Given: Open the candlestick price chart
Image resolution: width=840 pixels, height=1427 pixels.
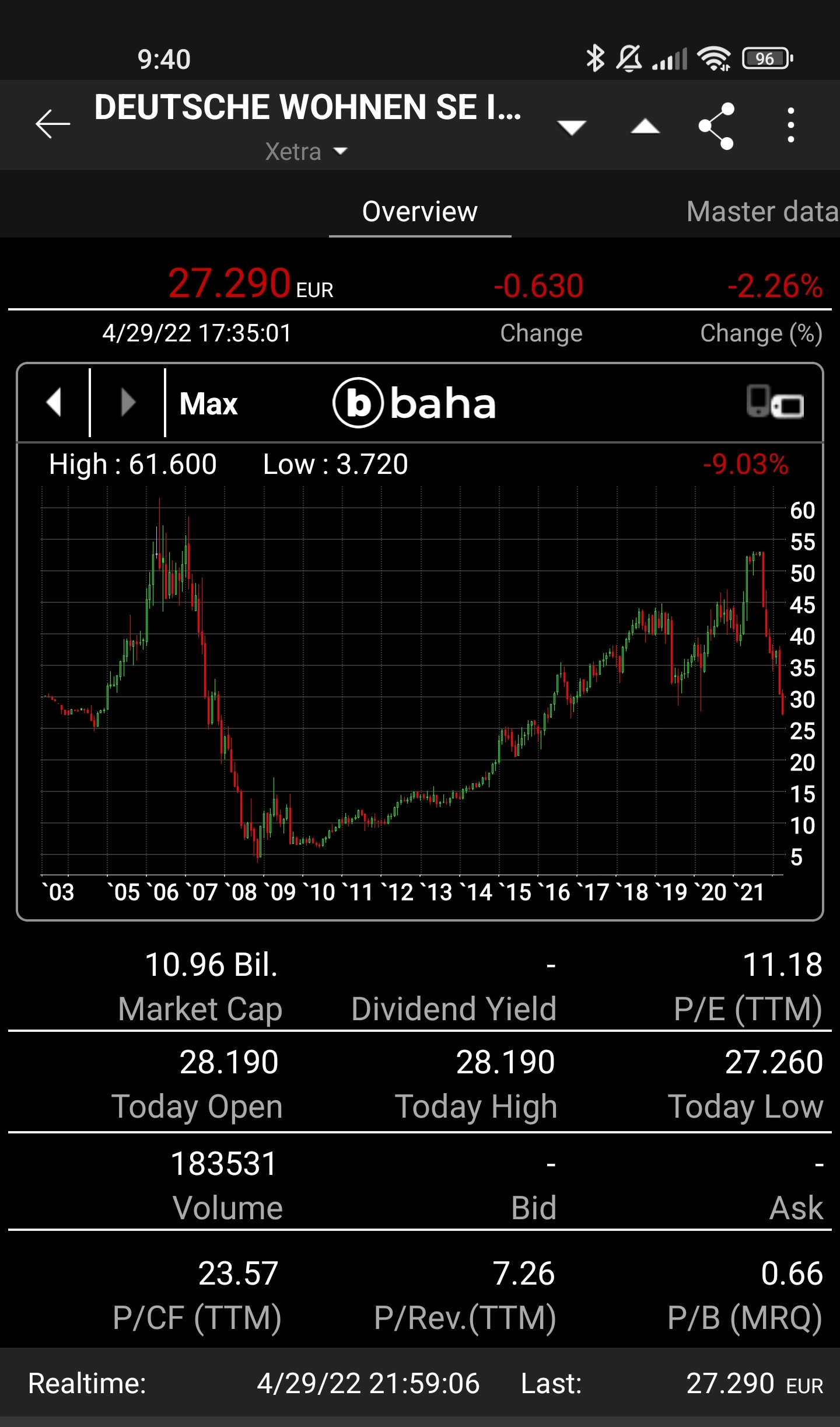Looking at the screenshot, I should click(x=408, y=683).
